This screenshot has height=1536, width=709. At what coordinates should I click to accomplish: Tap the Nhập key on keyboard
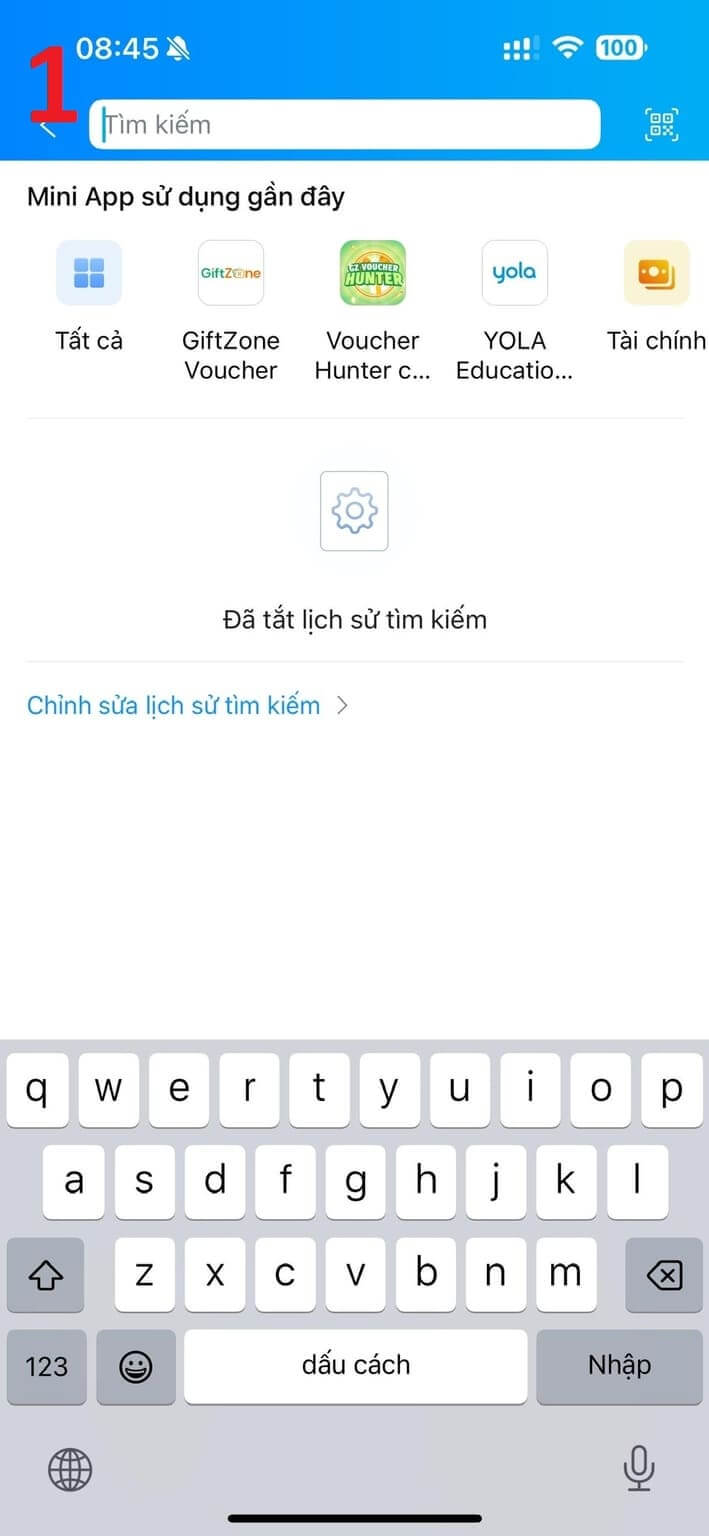[619, 1366]
